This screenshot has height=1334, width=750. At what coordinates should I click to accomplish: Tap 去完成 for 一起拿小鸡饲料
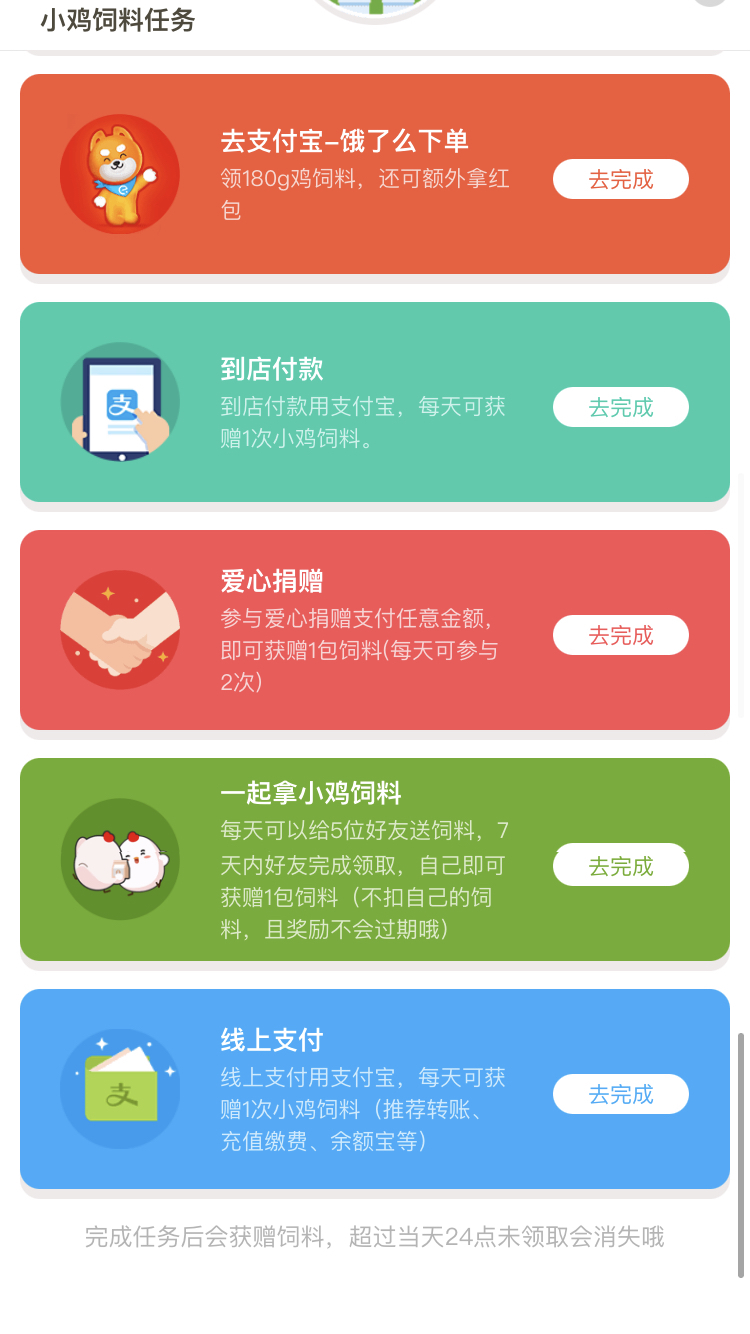pos(620,866)
